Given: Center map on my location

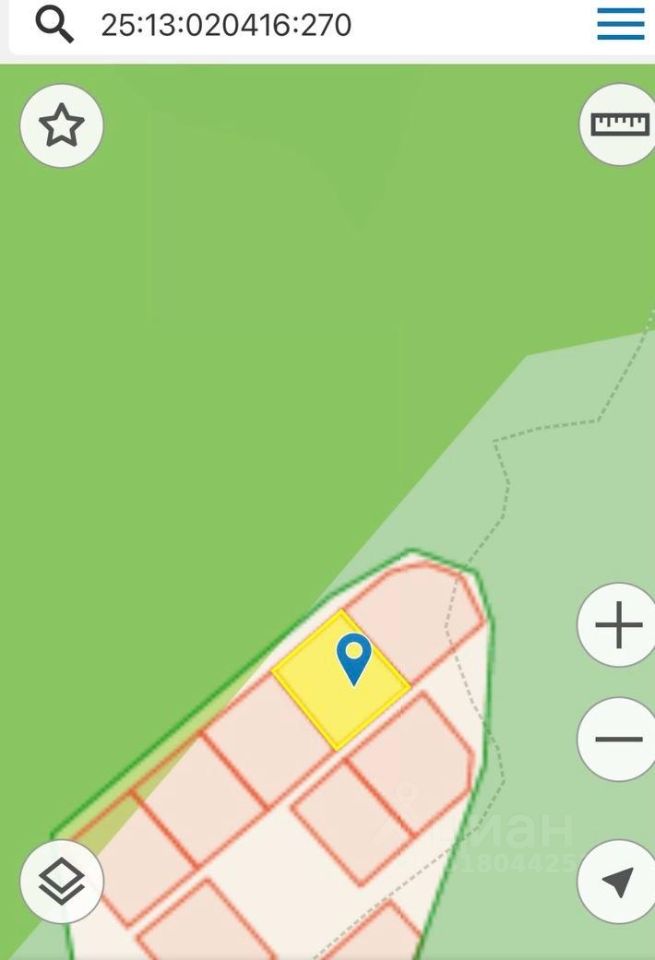Looking at the screenshot, I should point(618,882).
